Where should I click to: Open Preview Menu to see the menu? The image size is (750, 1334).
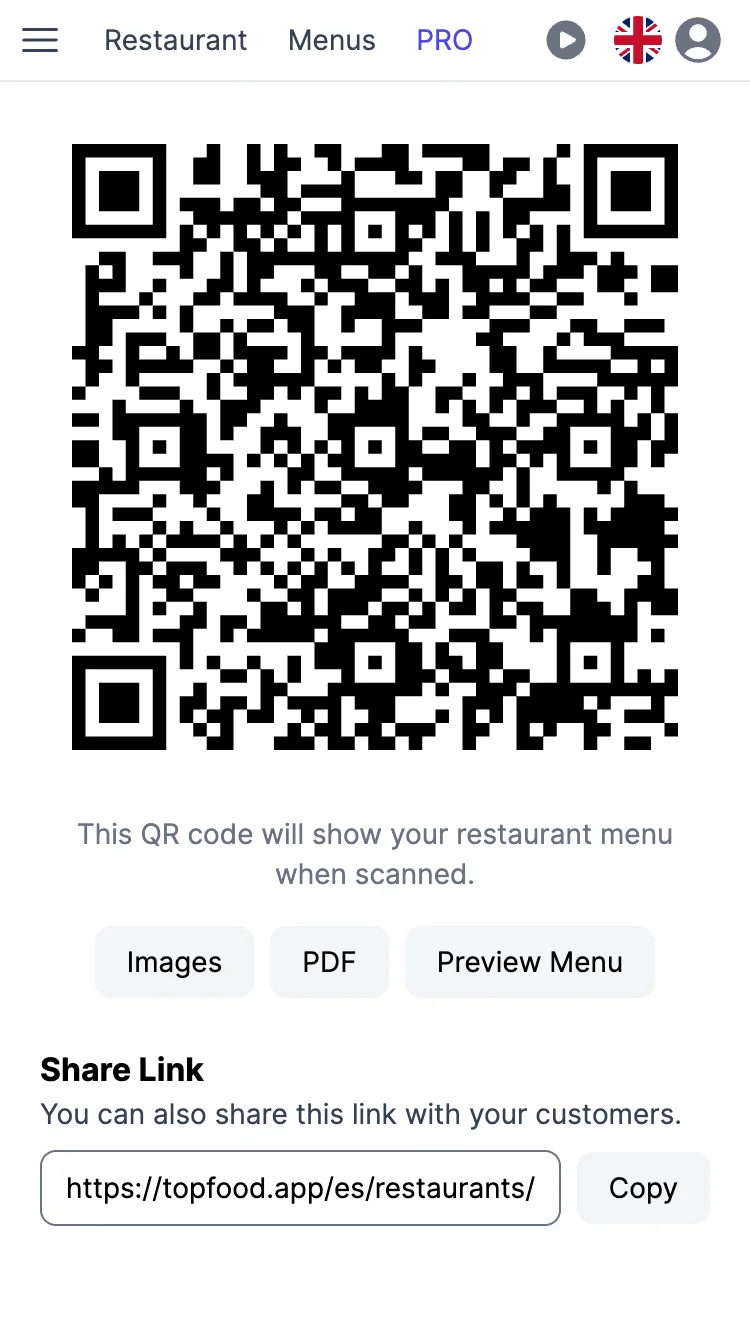[x=529, y=961]
